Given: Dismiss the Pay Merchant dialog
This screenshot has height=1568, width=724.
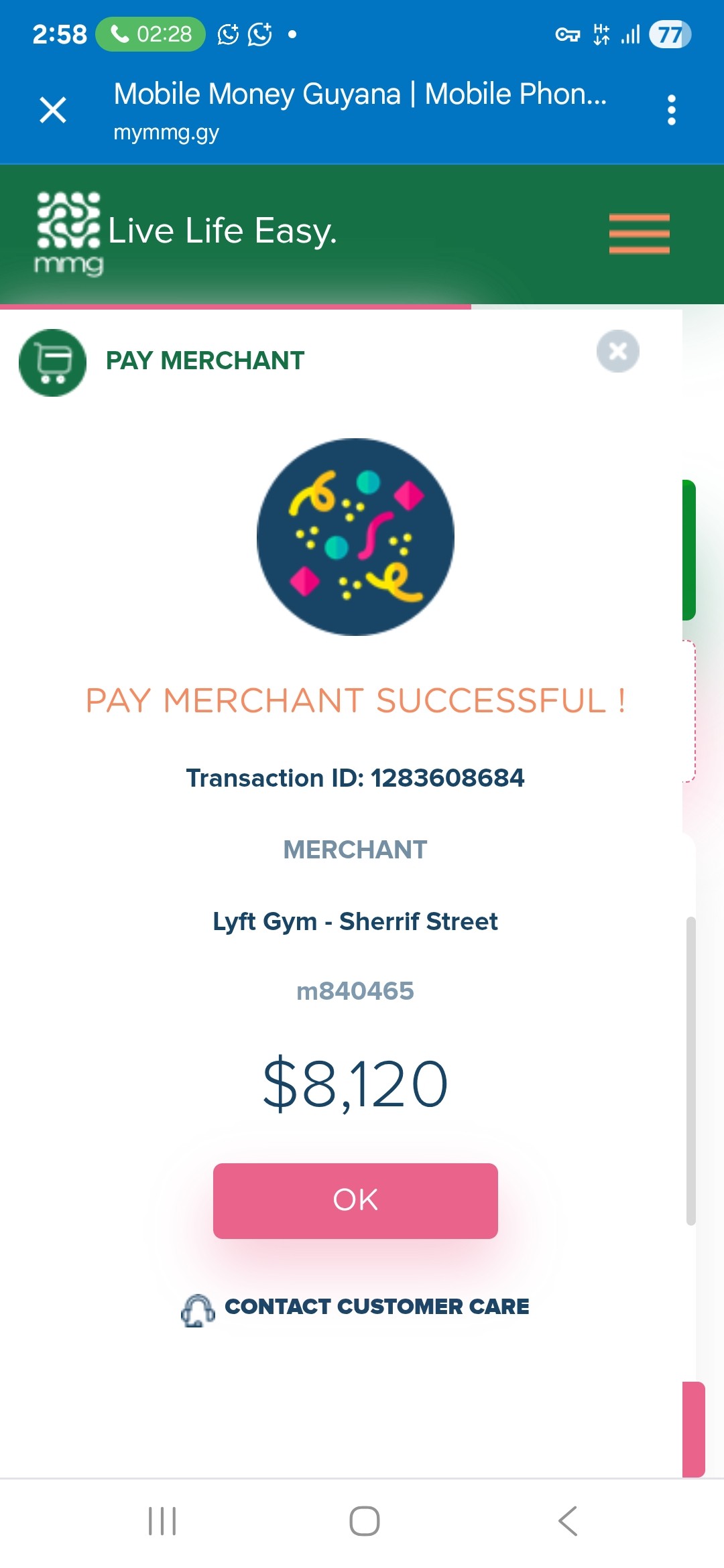Looking at the screenshot, I should point(617,351).
